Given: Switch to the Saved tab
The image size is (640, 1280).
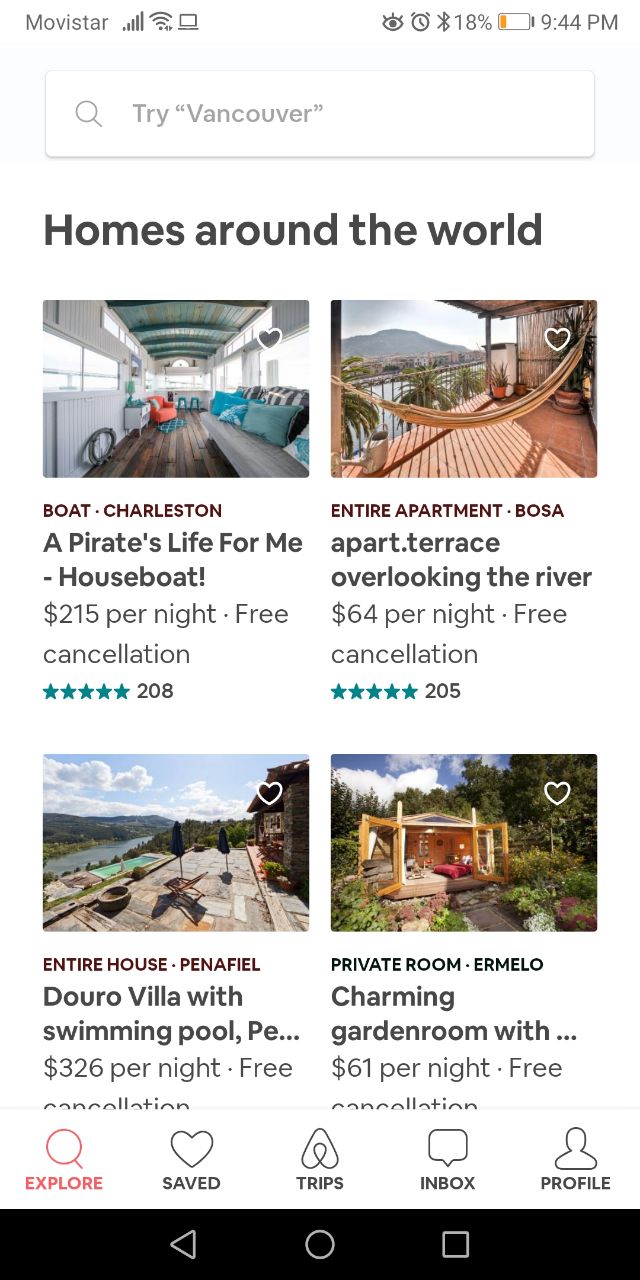Looking at the screenshot, I should (191, 1160).
